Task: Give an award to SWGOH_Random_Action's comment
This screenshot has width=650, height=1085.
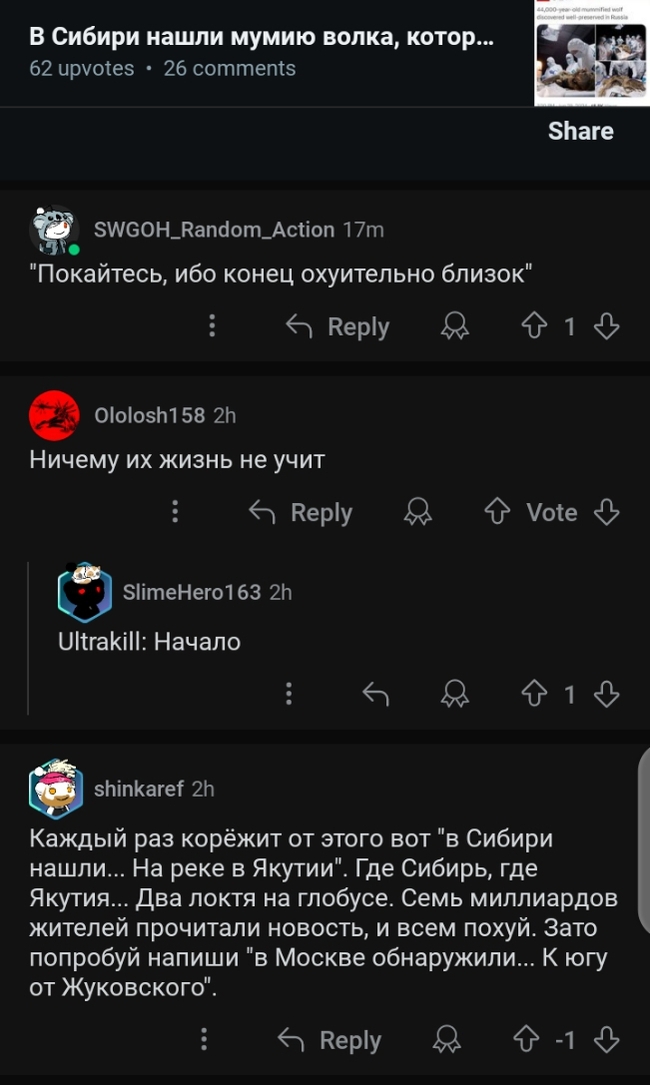Action: click(x=455, y=327)
